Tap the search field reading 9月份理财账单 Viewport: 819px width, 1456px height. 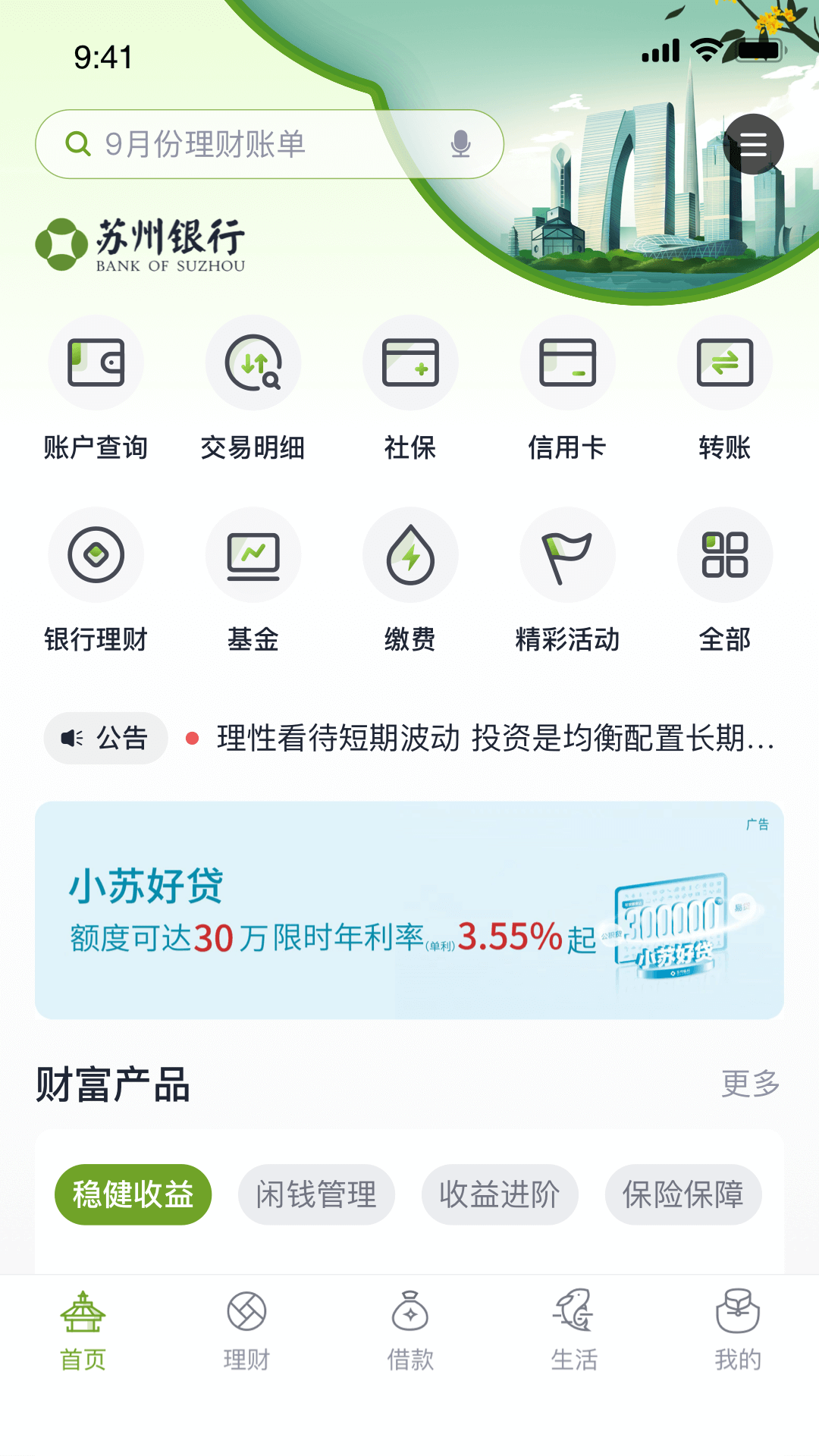[x=250, y=143]
